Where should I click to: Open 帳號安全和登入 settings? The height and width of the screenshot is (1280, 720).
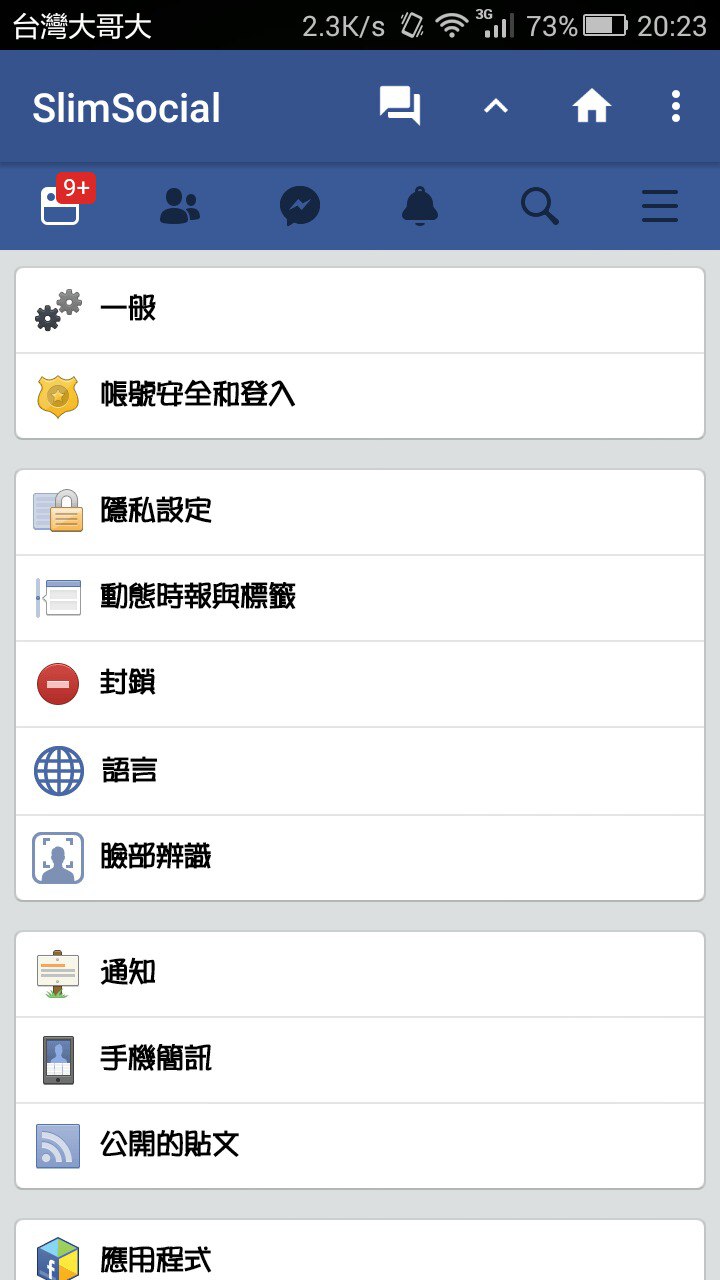[x=360, y=396]
